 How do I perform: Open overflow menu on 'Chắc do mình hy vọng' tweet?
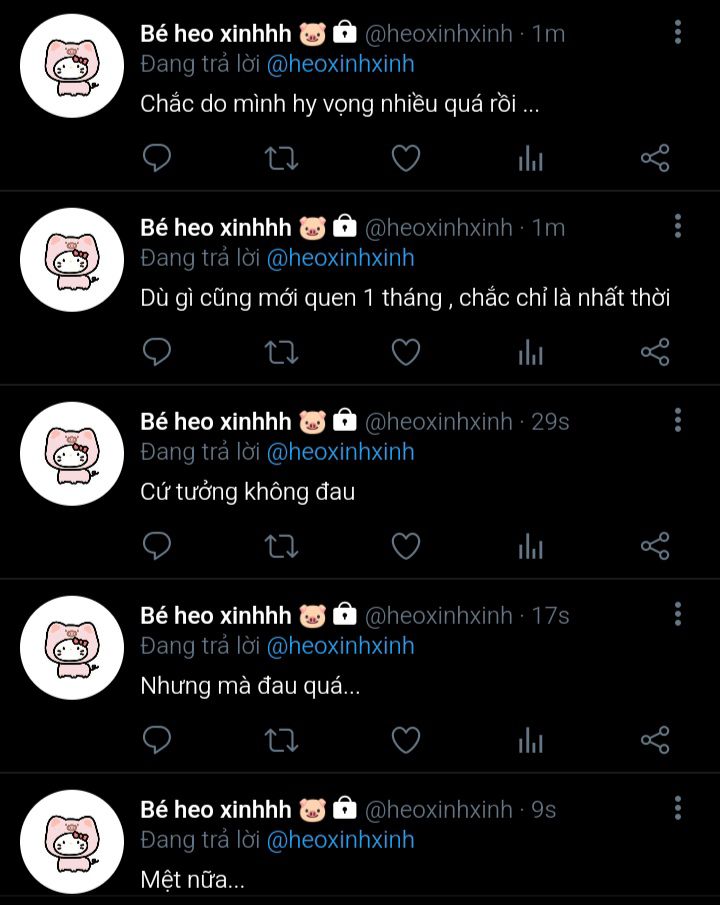(x=678, y=33)
